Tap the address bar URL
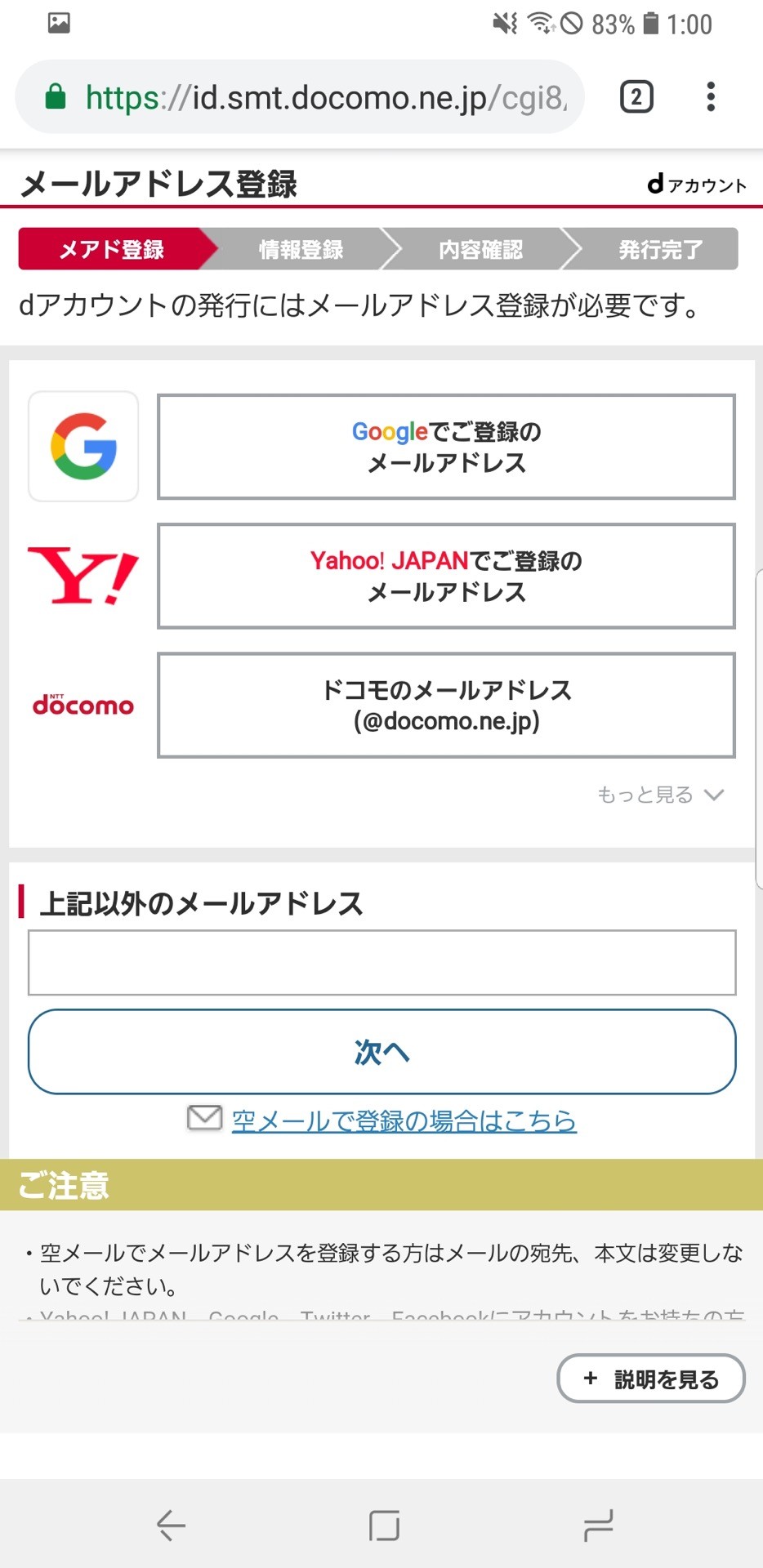763x1568 pixels. click(x=325, y=98)
